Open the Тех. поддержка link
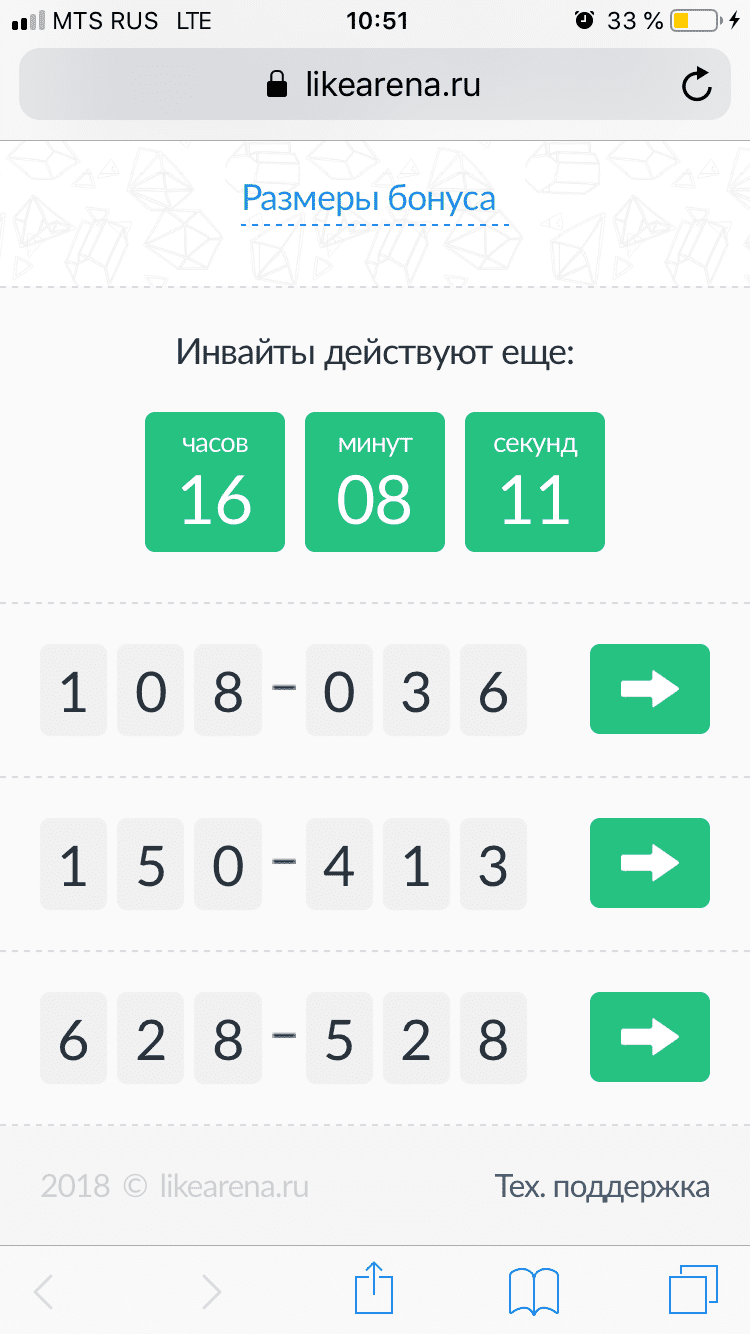 point(602,1187)
